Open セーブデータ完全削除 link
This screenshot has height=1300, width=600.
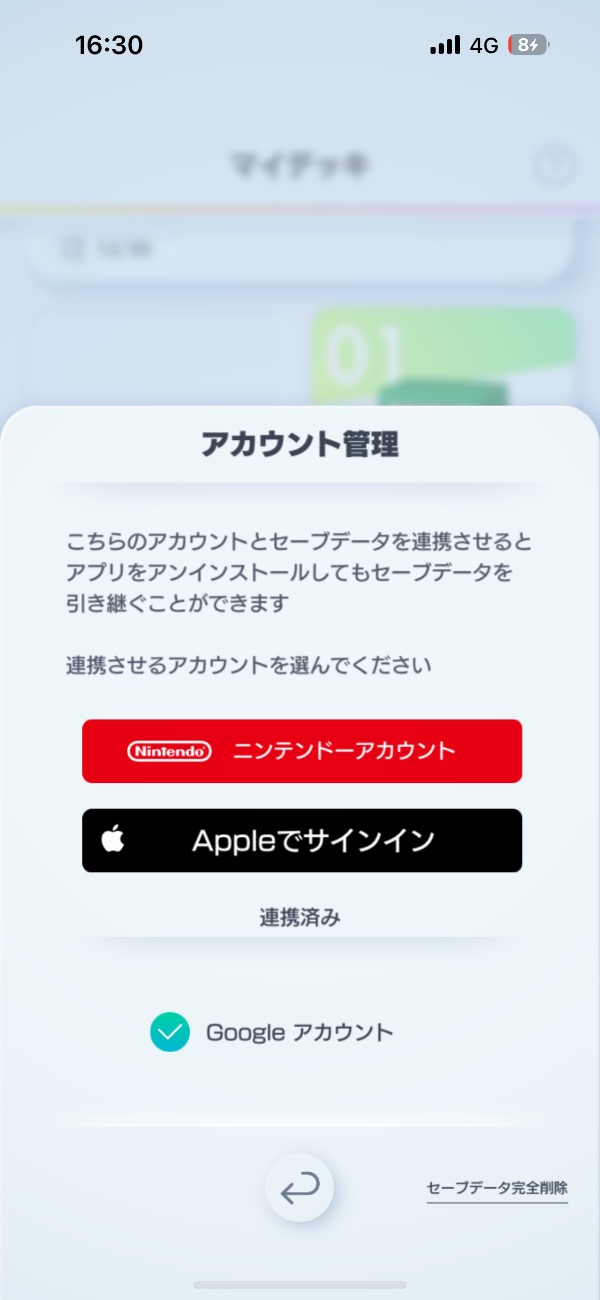pos(497,1188)
